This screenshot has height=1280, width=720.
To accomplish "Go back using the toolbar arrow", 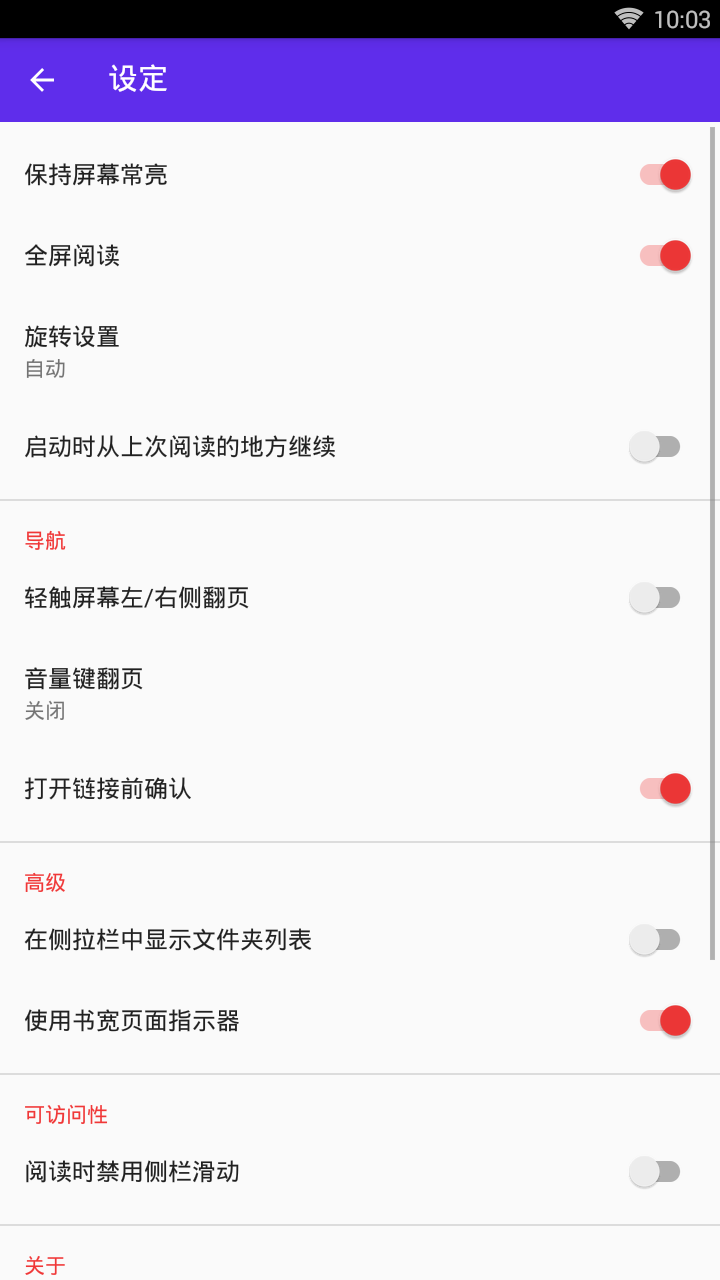I will [42, 80].
